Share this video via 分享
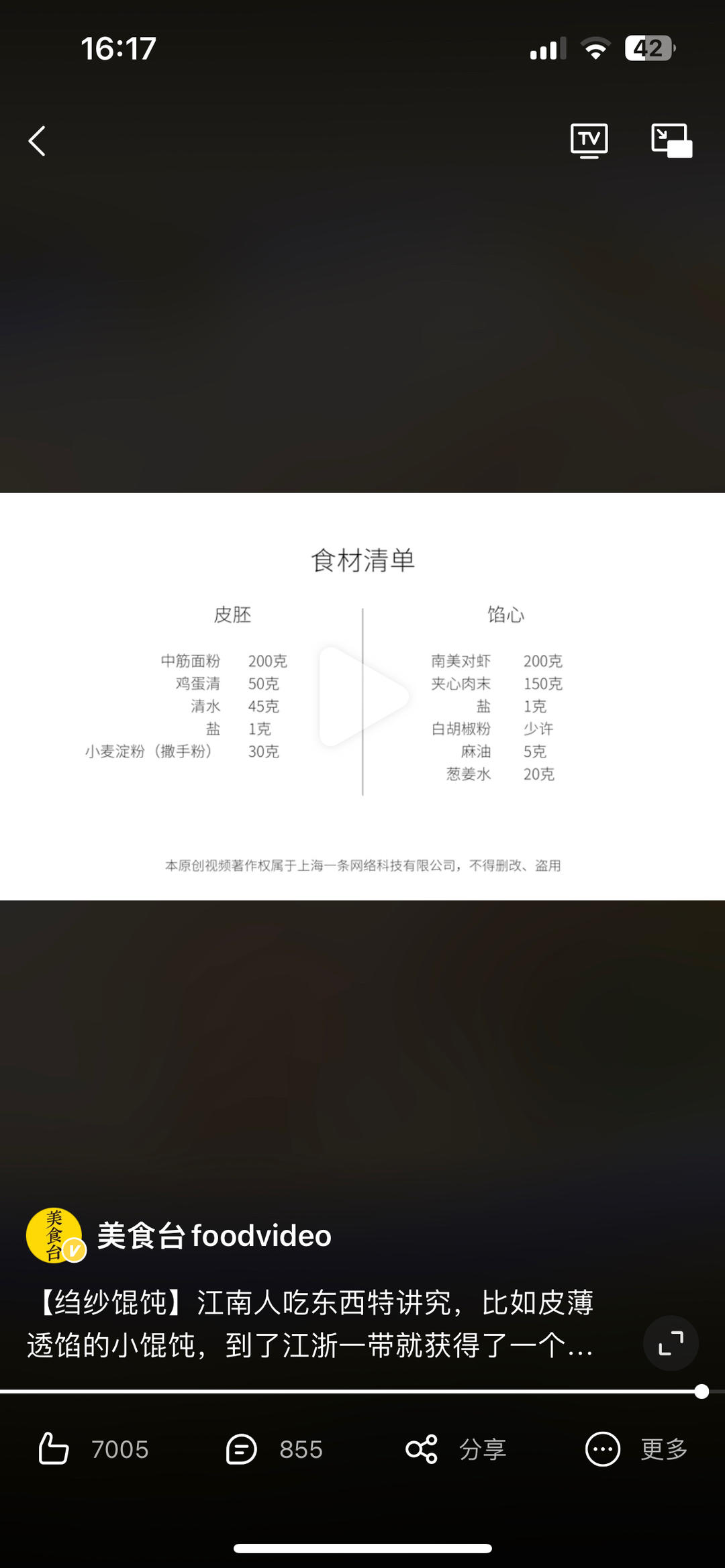This screenshot has width=725, height=1568. (x=456, y=1449)
